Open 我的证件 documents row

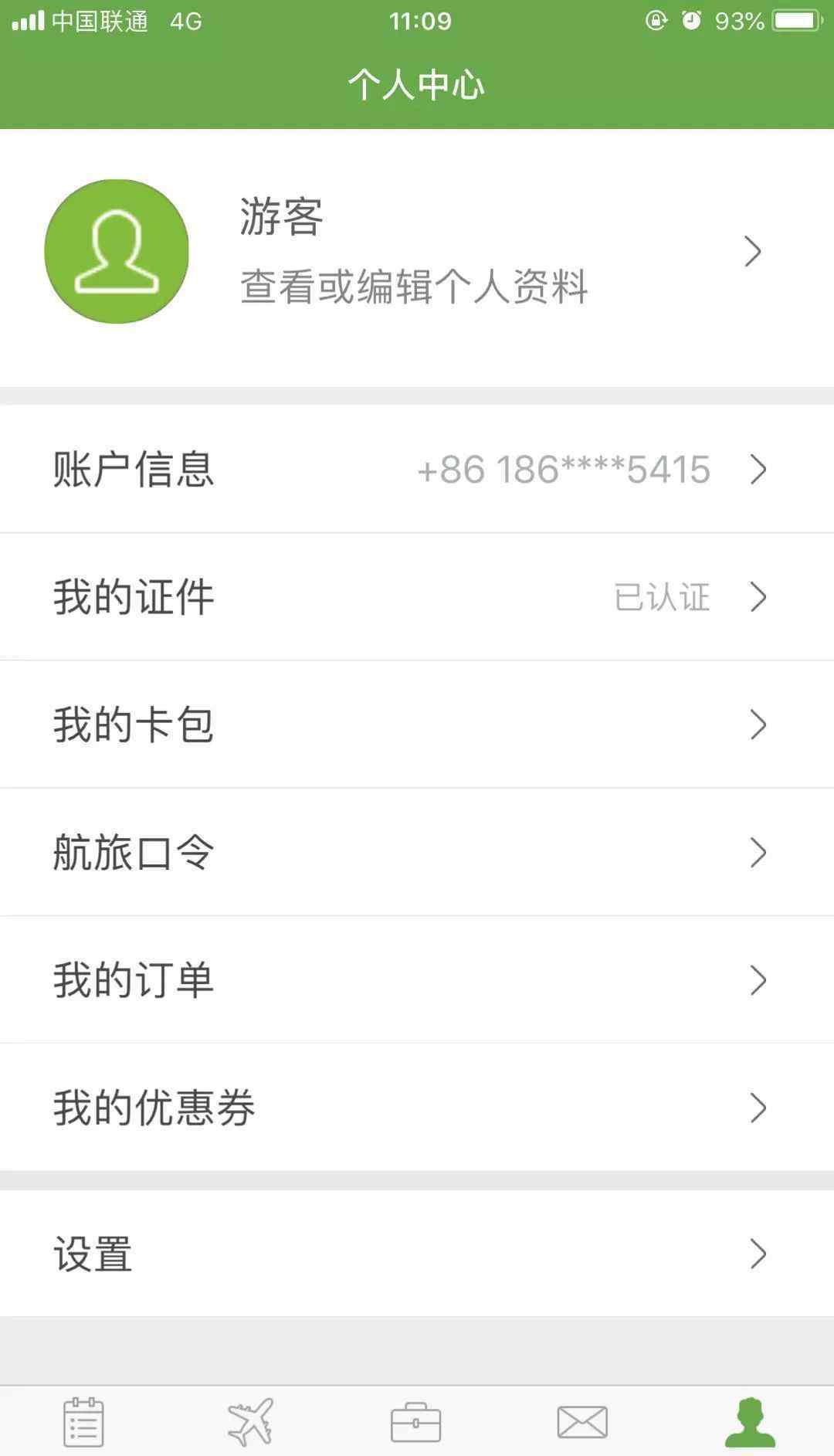pos(417,596)
